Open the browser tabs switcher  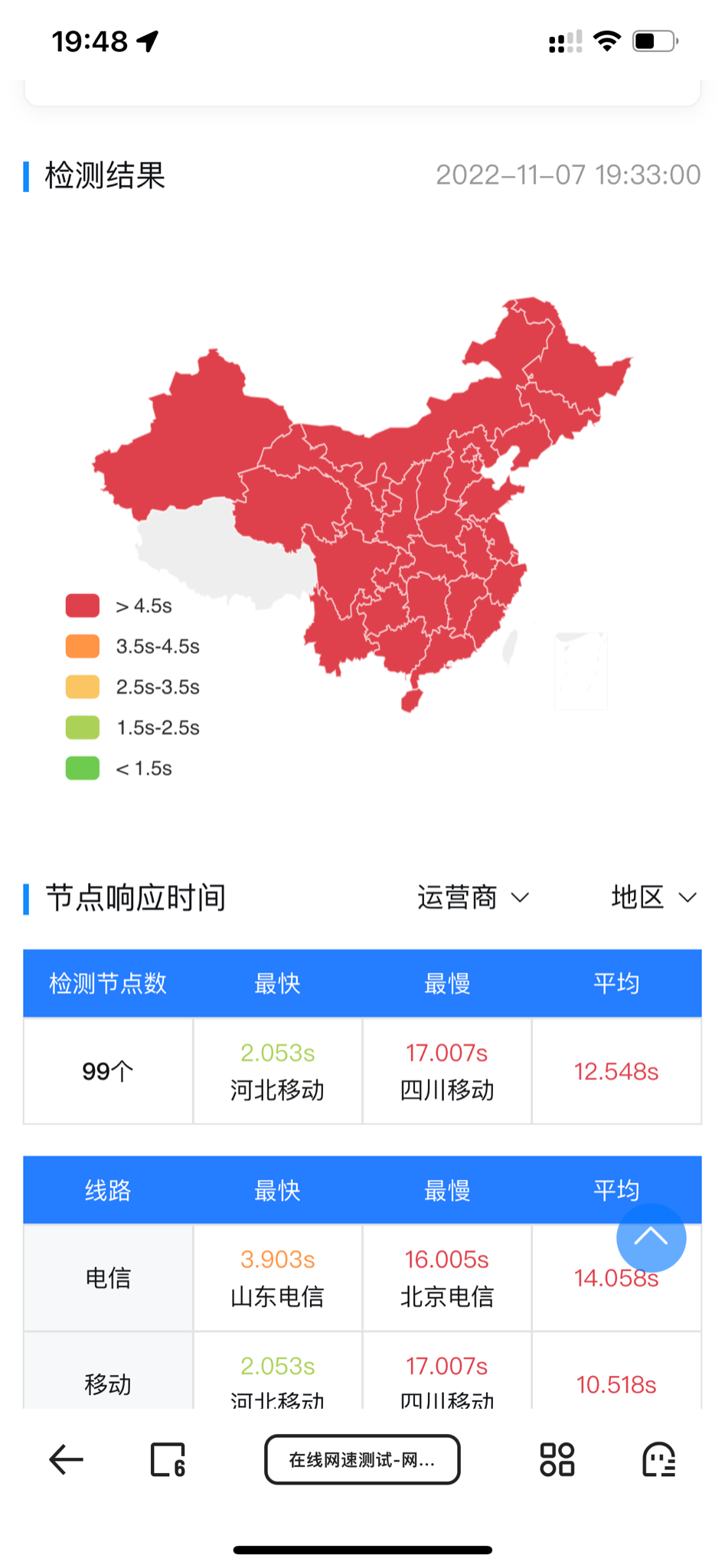point(168,1459)
